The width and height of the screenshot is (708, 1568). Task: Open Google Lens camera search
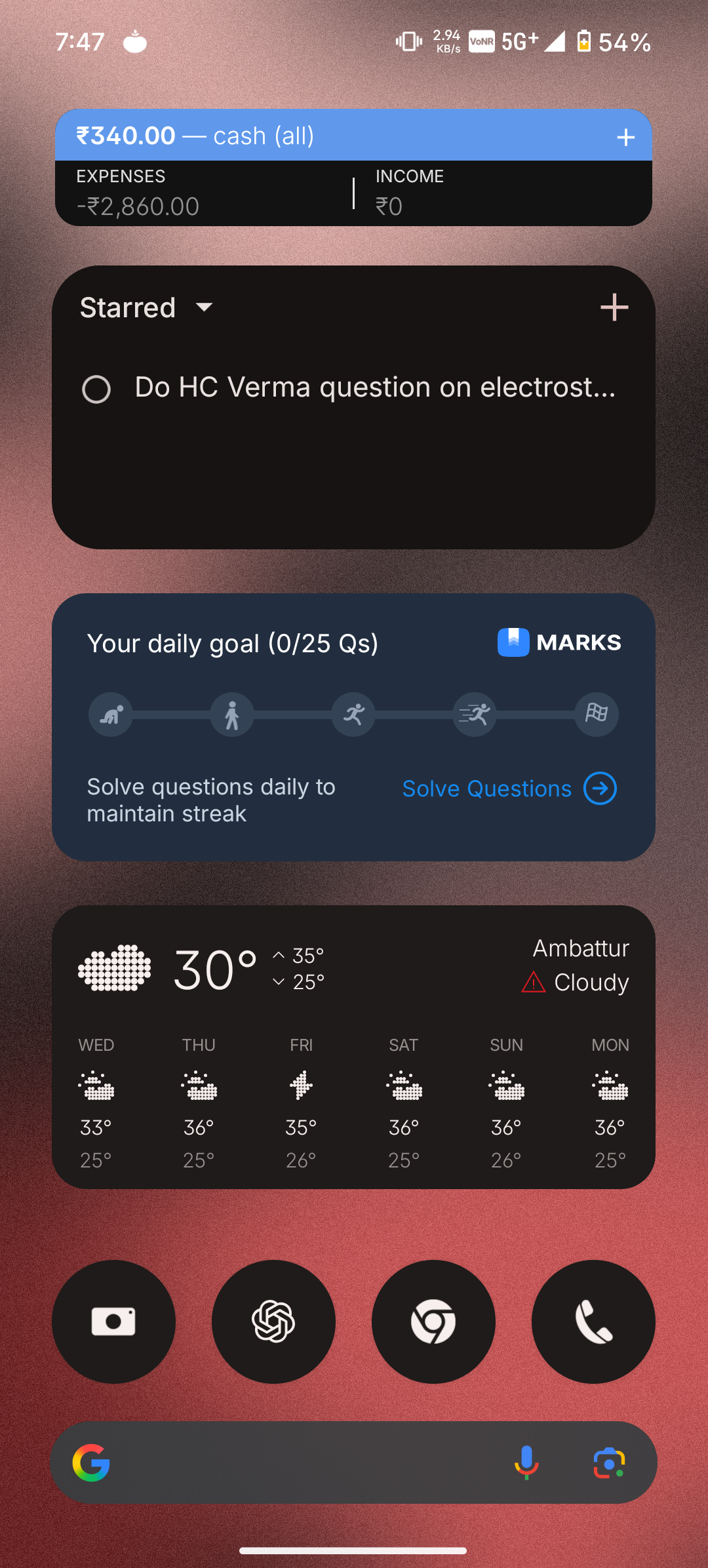[x=609, y=1462]
